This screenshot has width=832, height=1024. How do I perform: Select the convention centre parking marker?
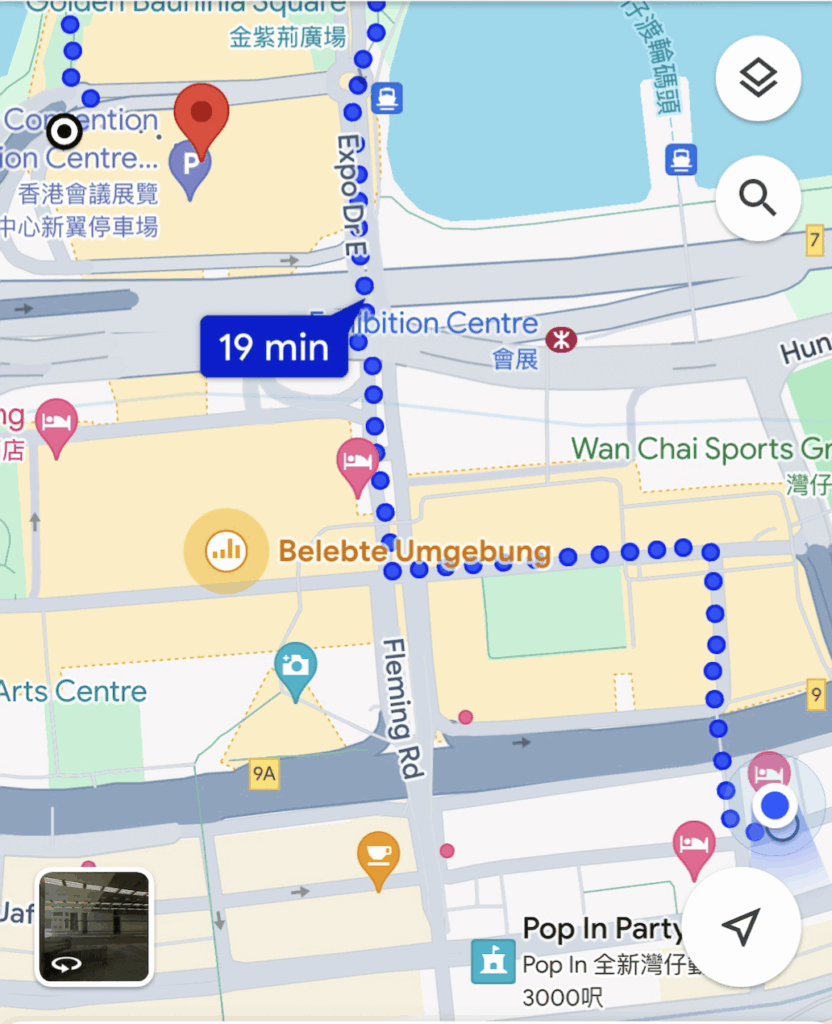point(188,162)
